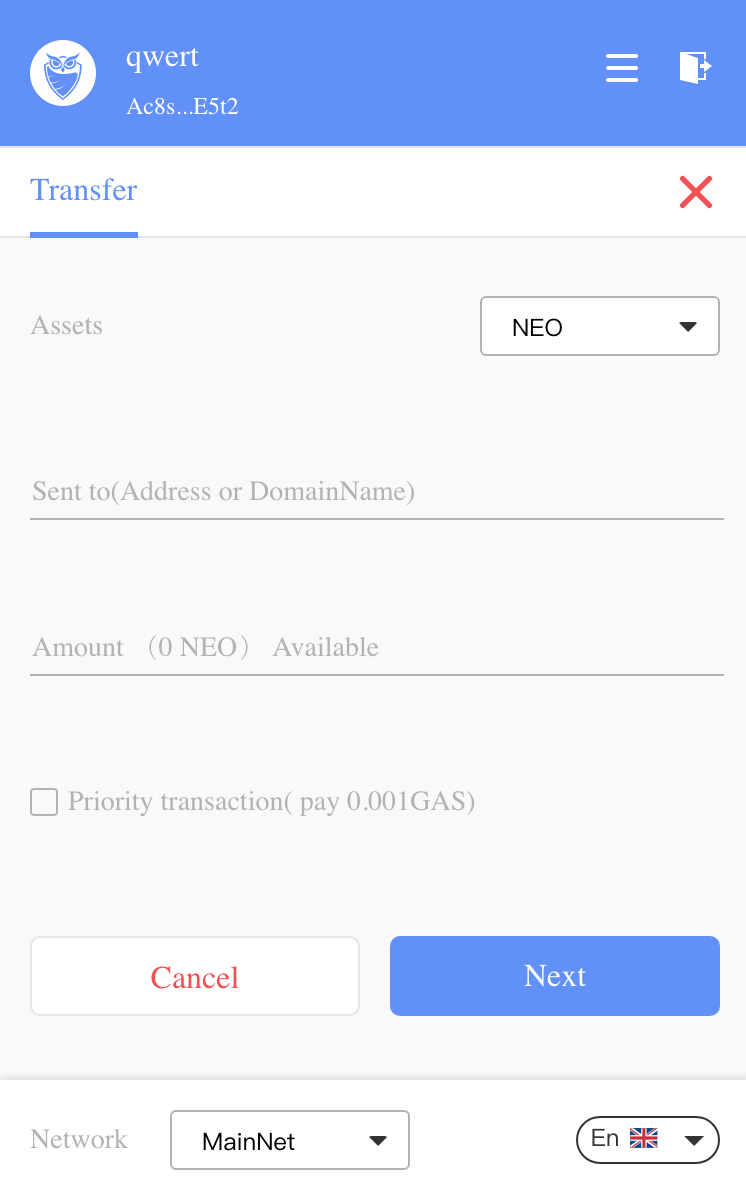
Task: Click the Next button
Action: click(x=554, y=976)
